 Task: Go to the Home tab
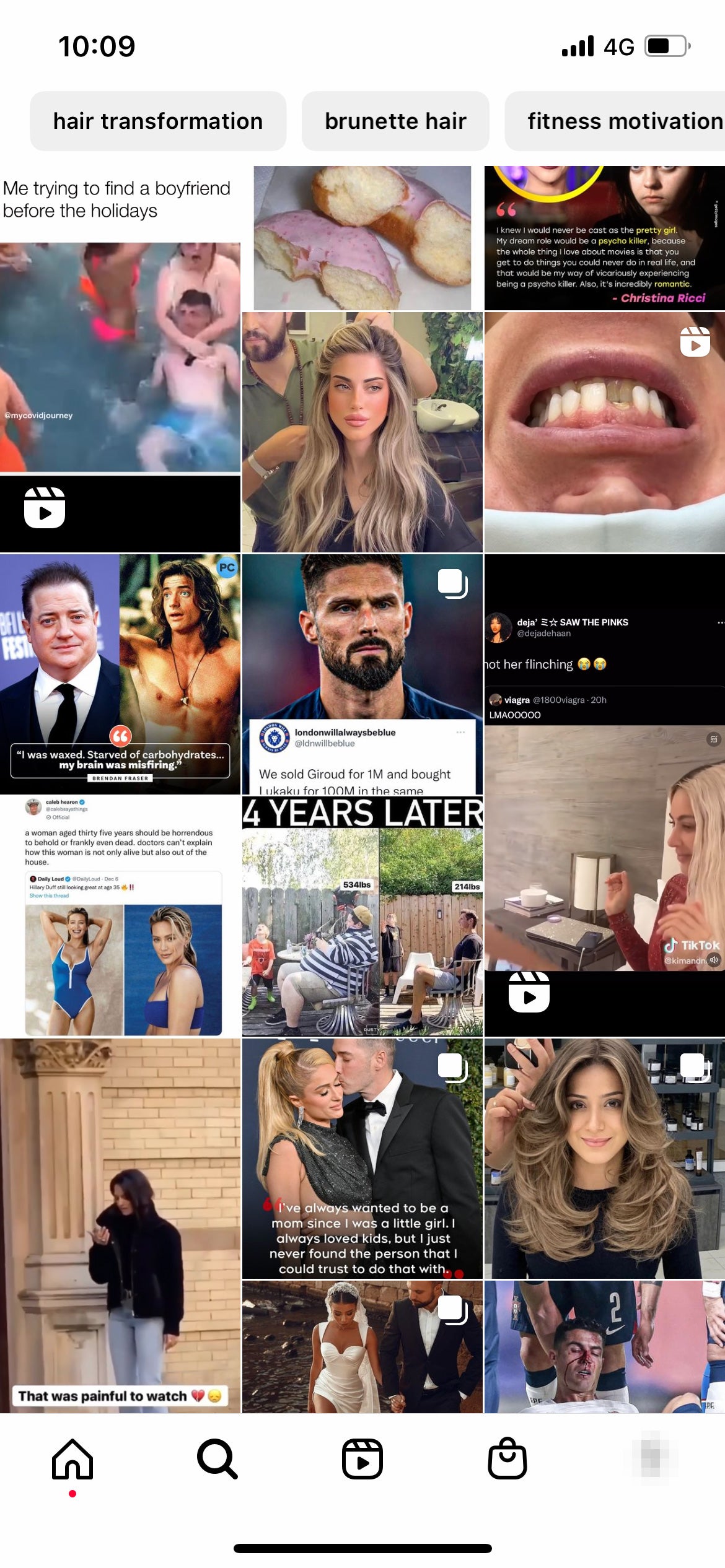(x=72, y=1459)
